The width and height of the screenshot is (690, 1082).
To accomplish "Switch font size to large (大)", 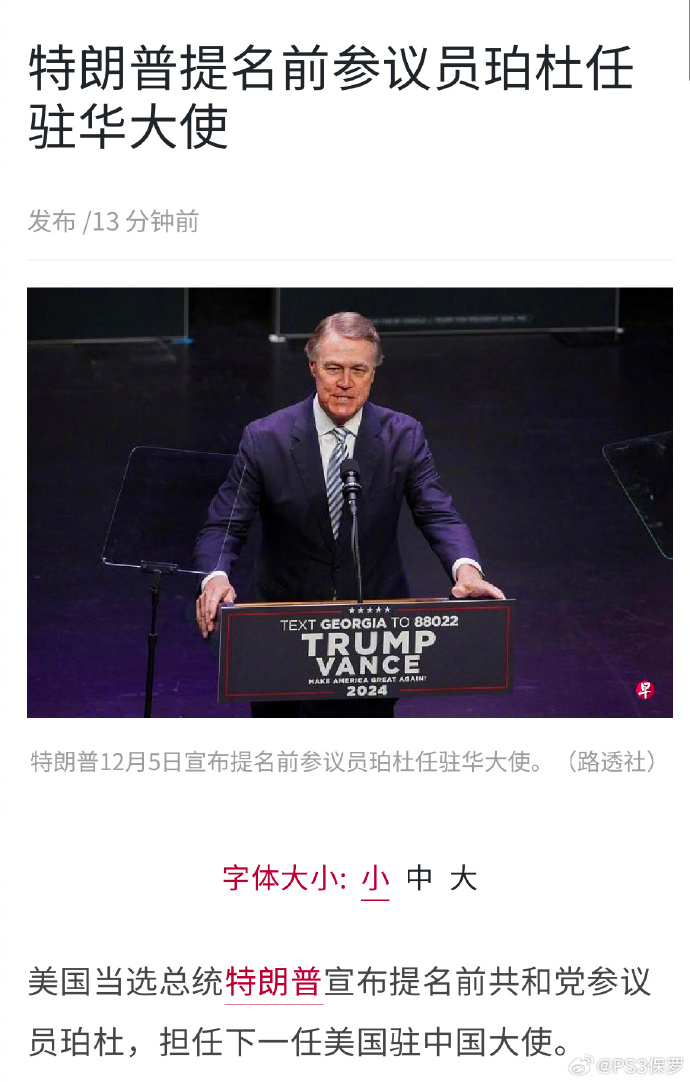I will coord(463,879).
